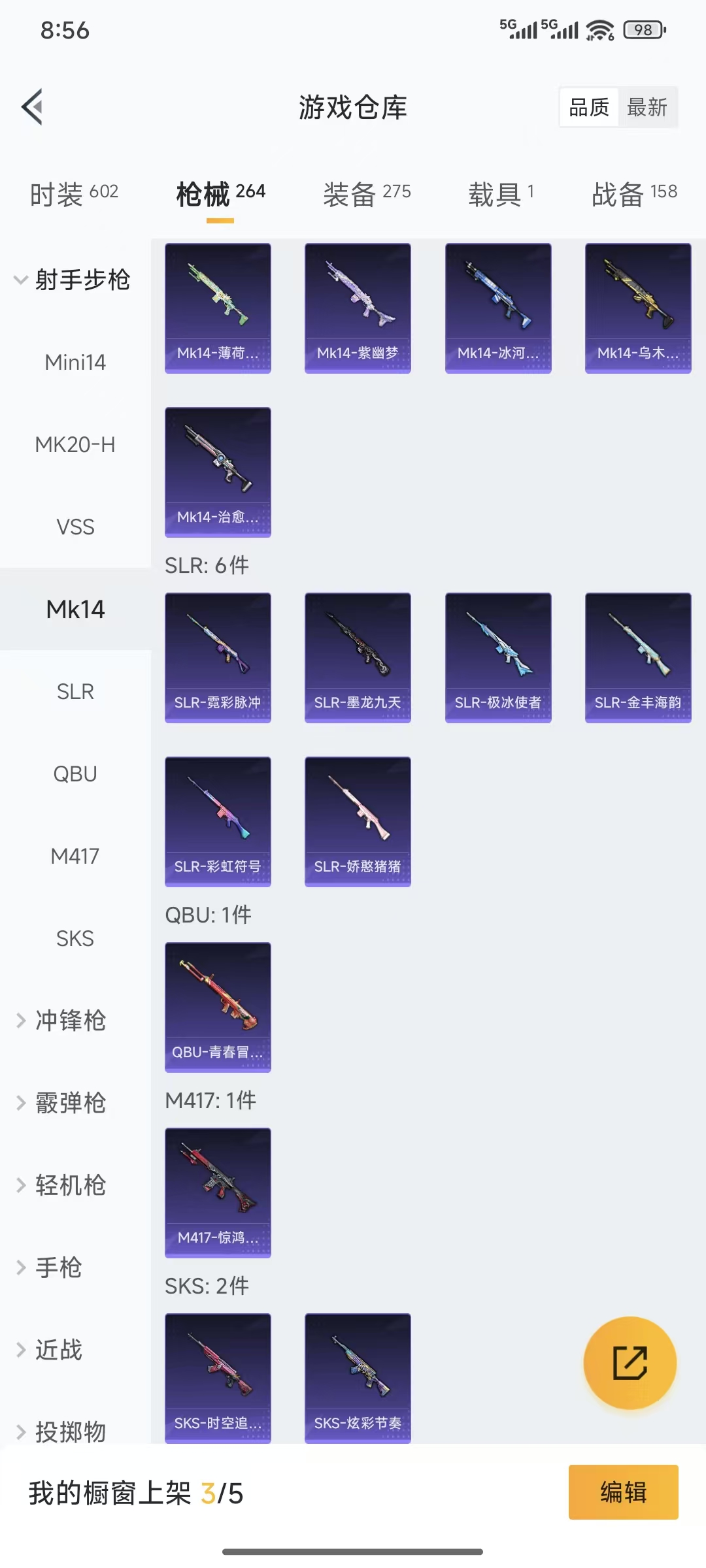This screenshot has width=706, height=1568.
Task: Open the SKS-炫彩节奏 weapon skin
Action: tap(358, 1379)
